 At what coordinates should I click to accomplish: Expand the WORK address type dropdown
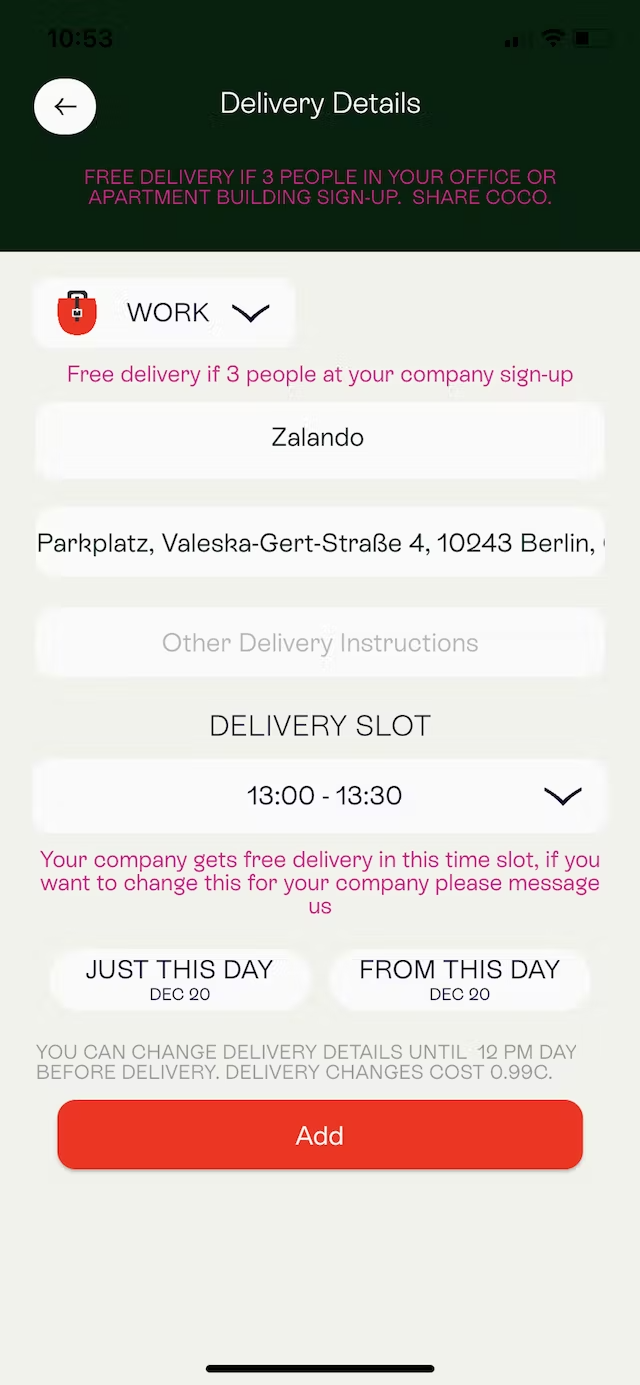[164, 313]
